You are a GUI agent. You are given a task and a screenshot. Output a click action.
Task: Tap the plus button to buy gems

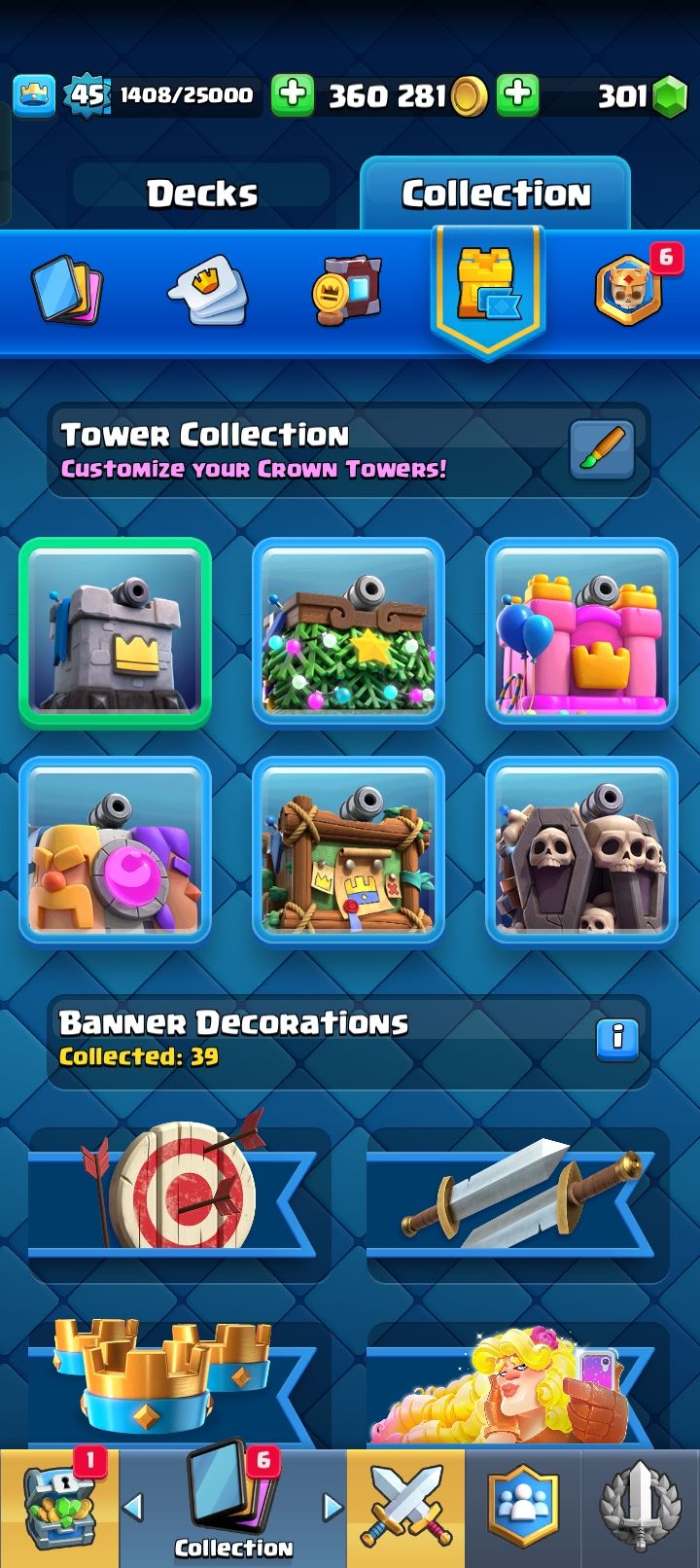pyautogui.click(x=517, y=94)
